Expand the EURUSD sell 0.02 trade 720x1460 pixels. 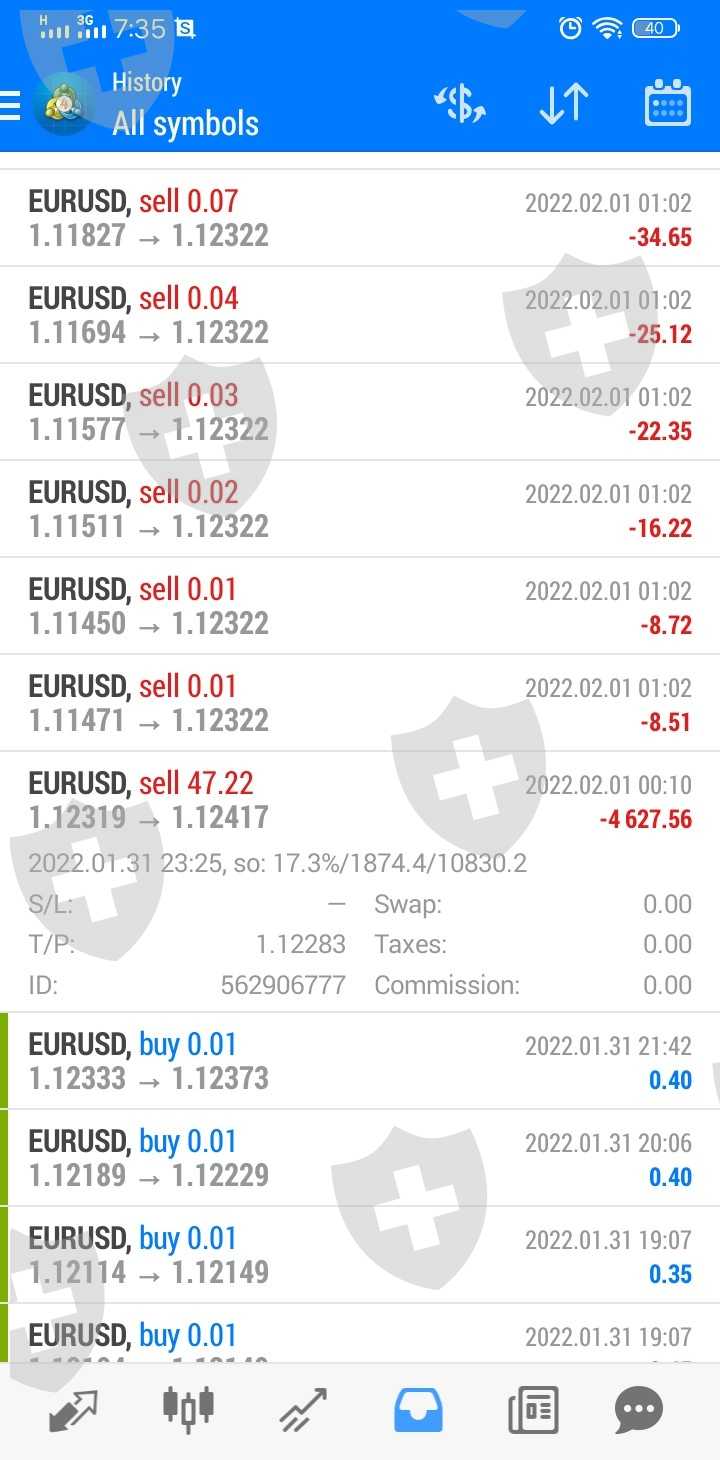[360, 509]
